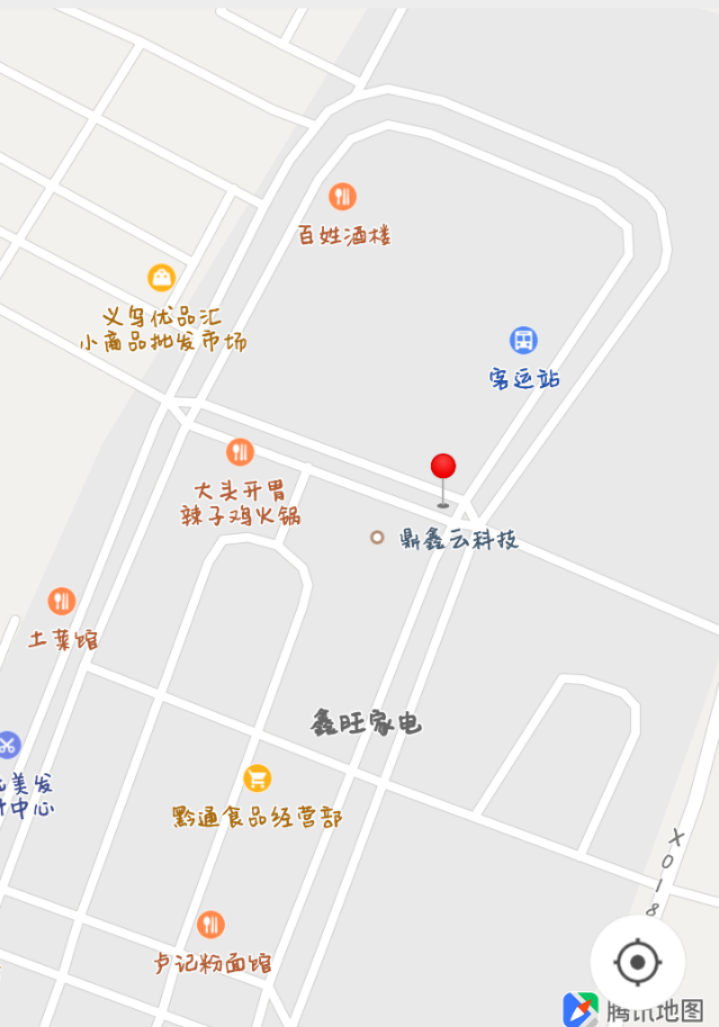Tap the locate-me button
Screen dimensions: 719x1027
637,963
